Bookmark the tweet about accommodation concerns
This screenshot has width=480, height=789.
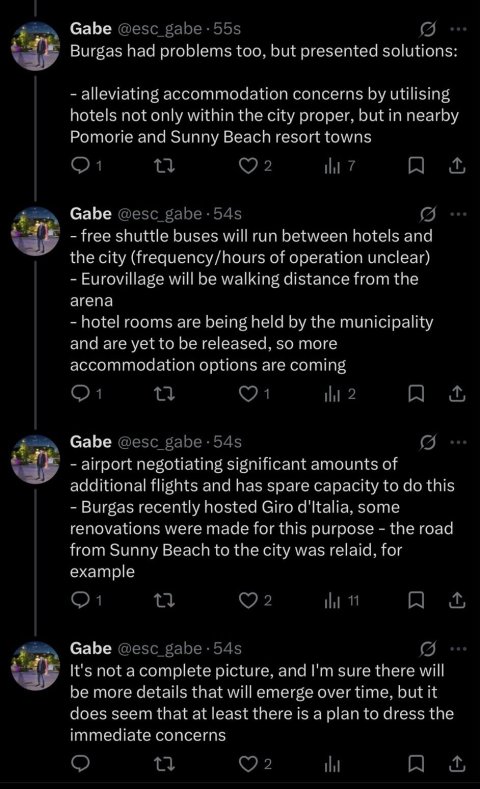[x=416, y=166]
